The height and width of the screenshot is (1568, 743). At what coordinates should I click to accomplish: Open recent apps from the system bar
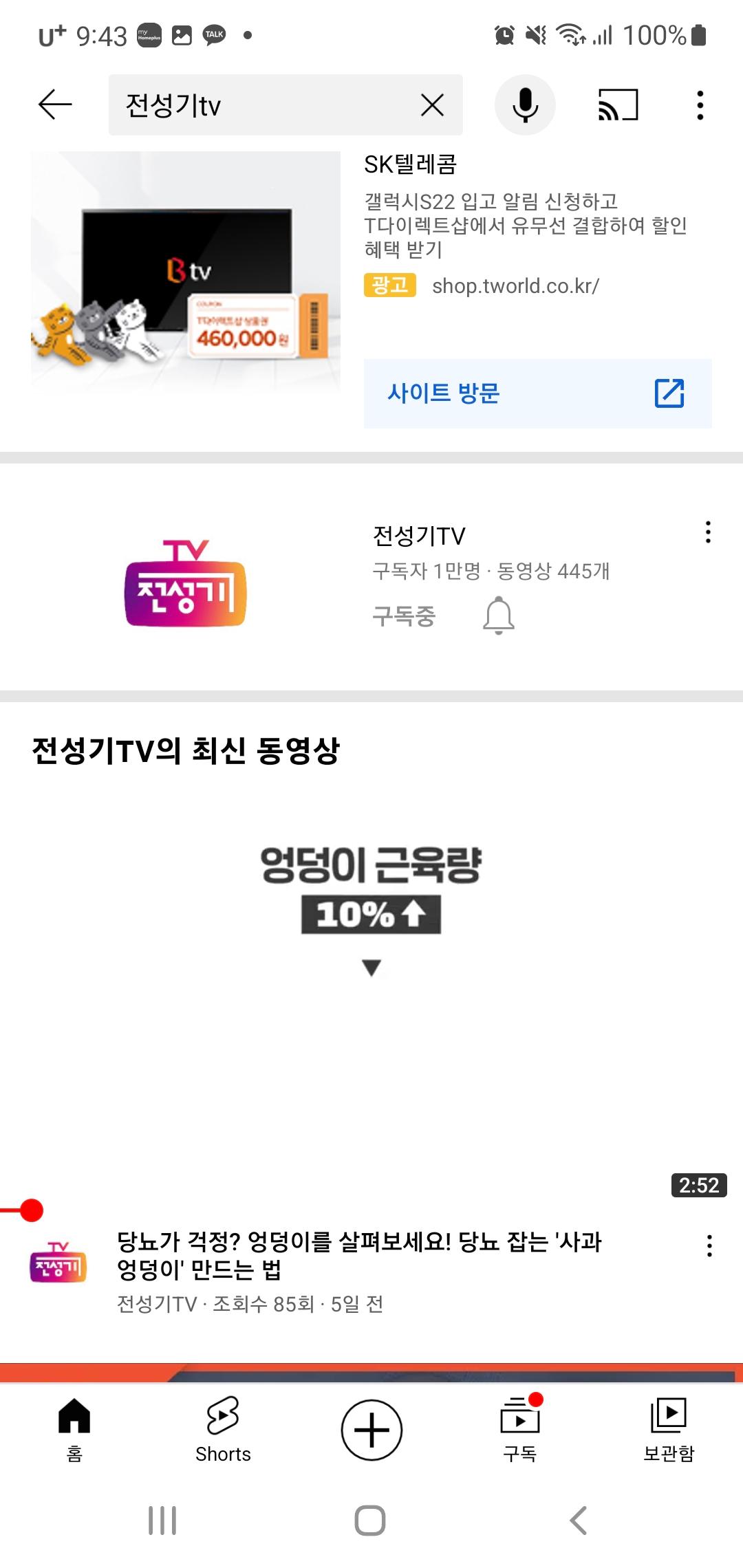162,1520
